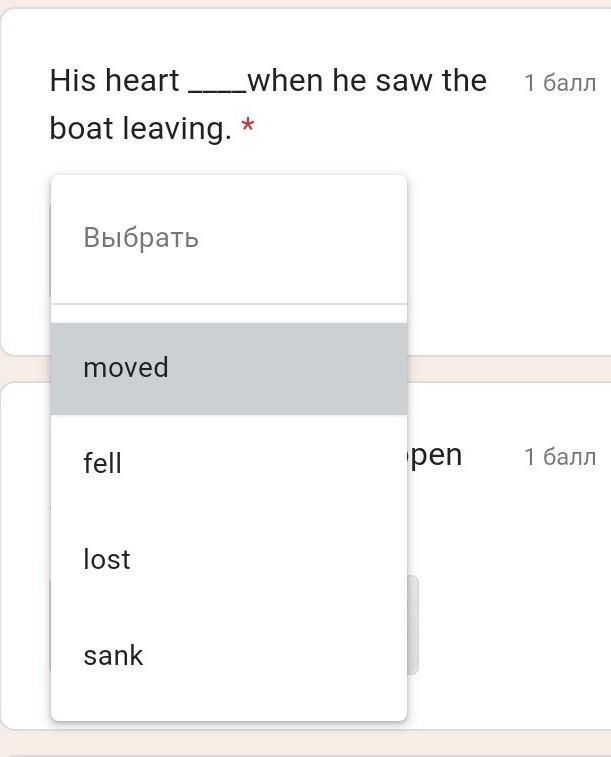This screenshot has width=611, height=757.
Task: Select the 'Выбрать' placeholder option
Action: 229,238
